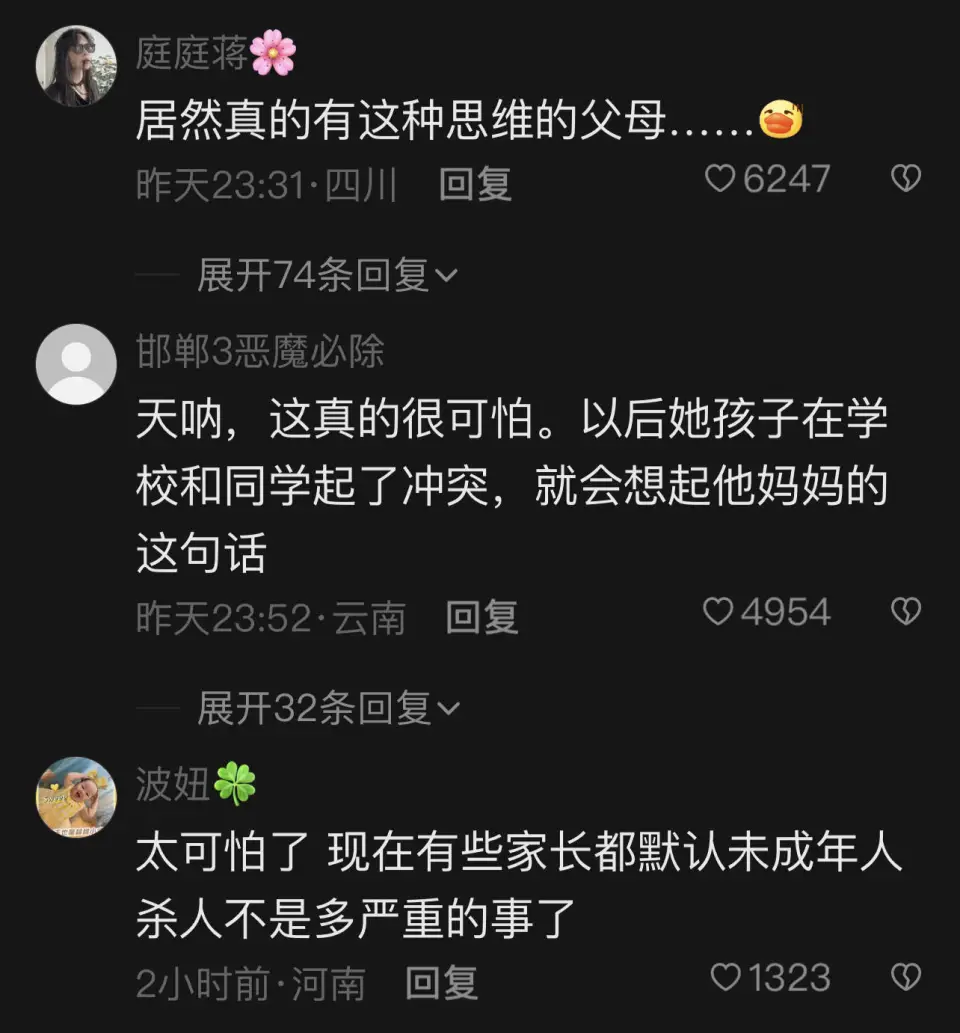Screen dimensions: 960x1033
Task: Like 邯郸3恶魔必除's comment with 4954 likes
Action: (x=718, y=612)
